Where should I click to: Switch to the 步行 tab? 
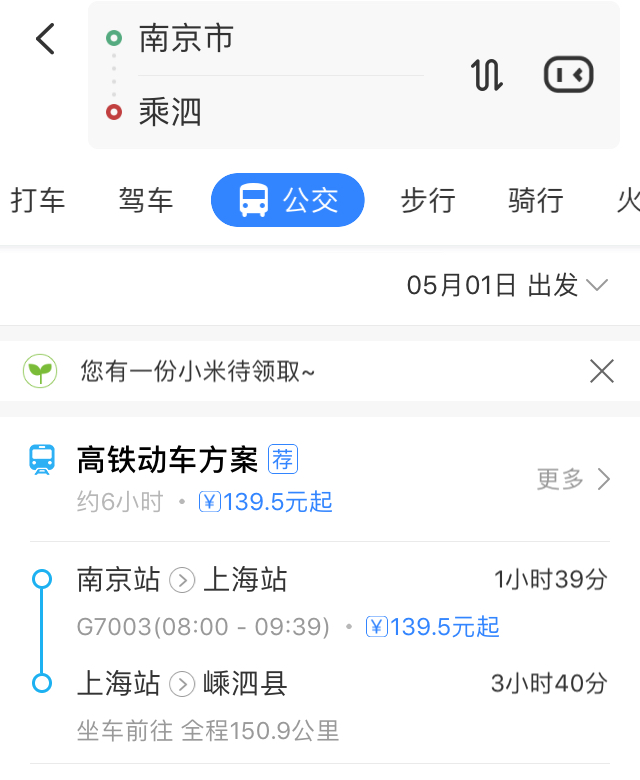(428, 200)
